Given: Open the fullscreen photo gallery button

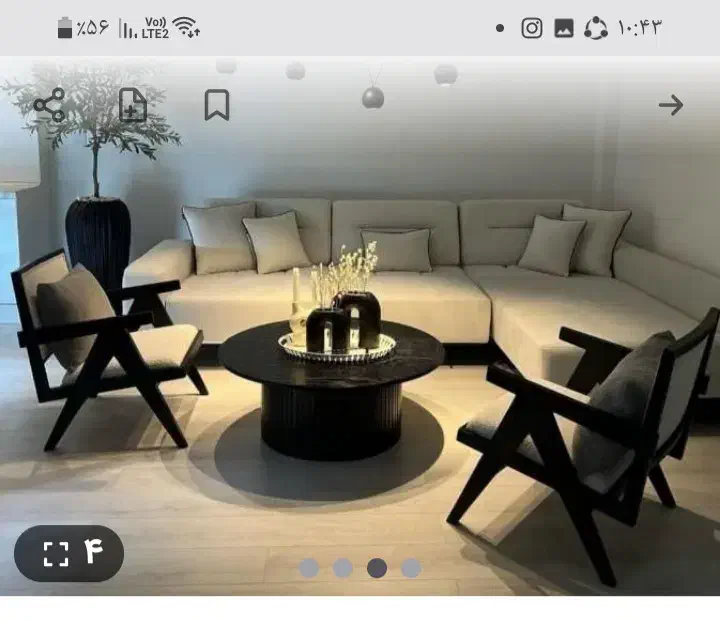Looking at the screenshot, I should pos(69,553).
